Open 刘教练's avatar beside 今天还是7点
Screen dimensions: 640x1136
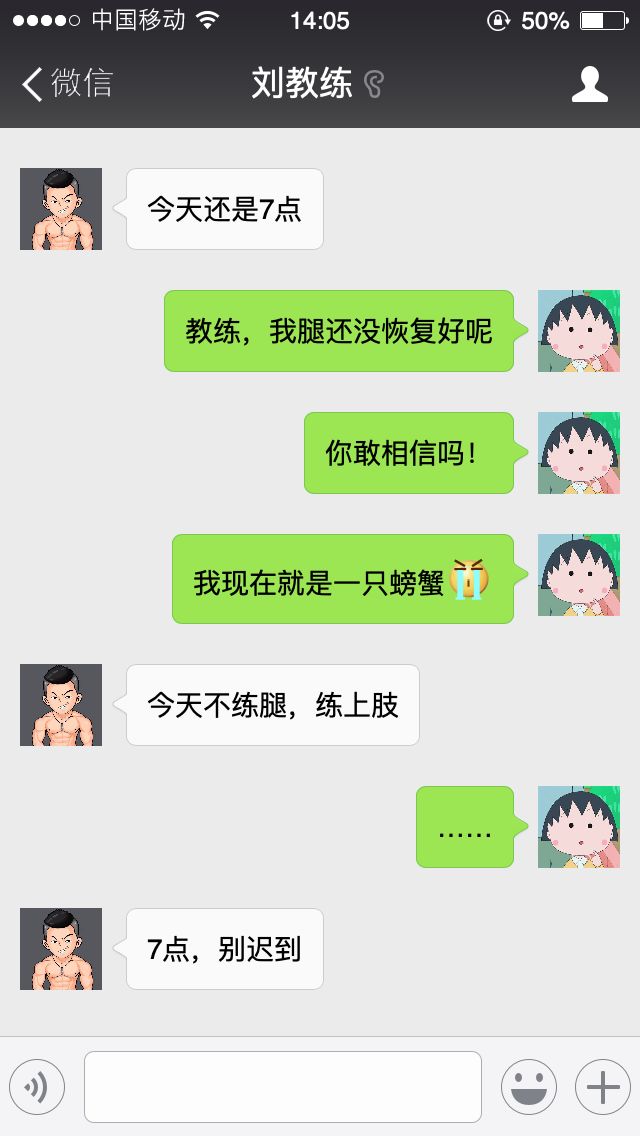(61, 209)
